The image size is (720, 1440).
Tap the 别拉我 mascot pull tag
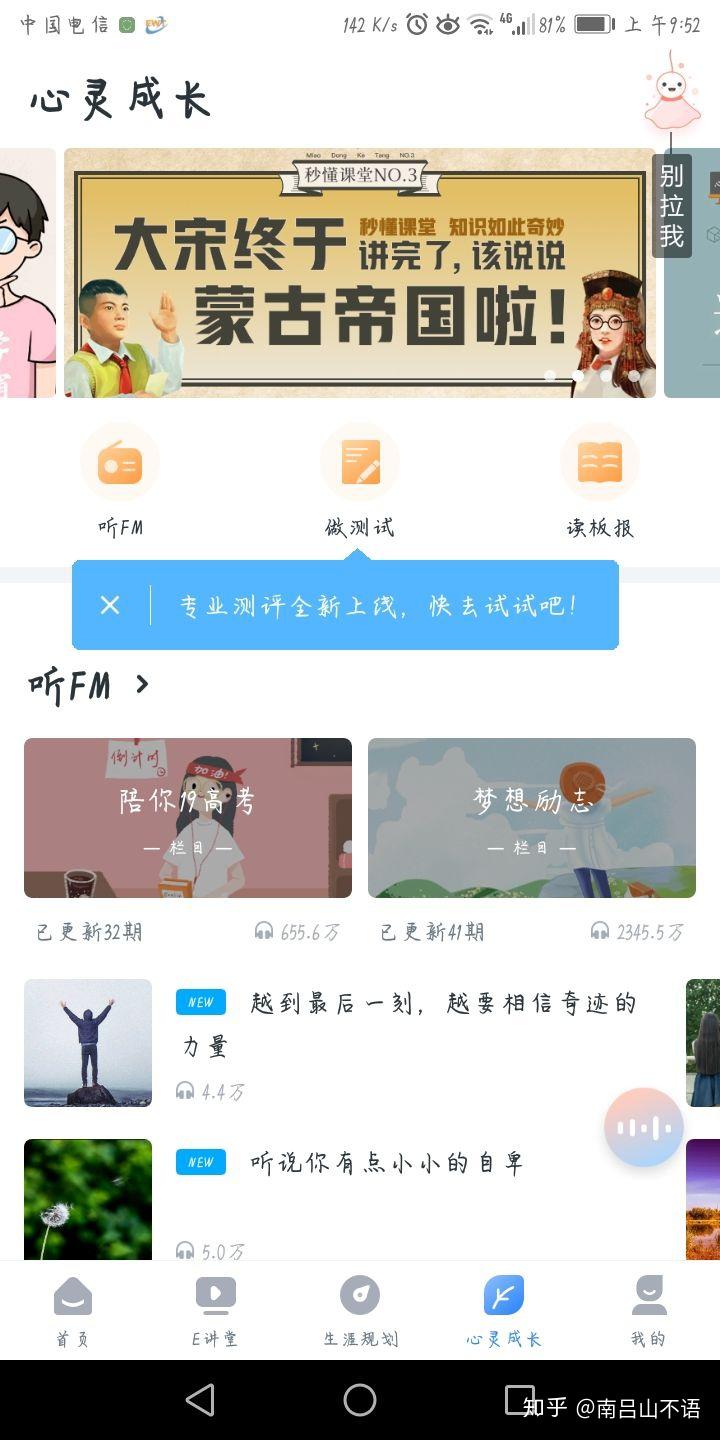(672, 205)
